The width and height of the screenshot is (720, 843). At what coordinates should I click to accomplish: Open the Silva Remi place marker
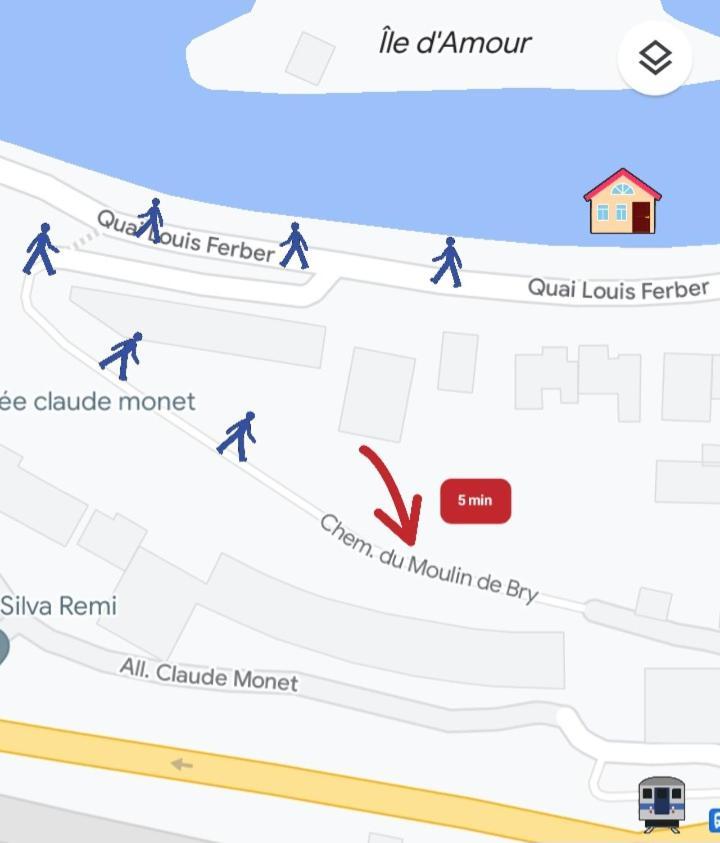pos(3,646)
